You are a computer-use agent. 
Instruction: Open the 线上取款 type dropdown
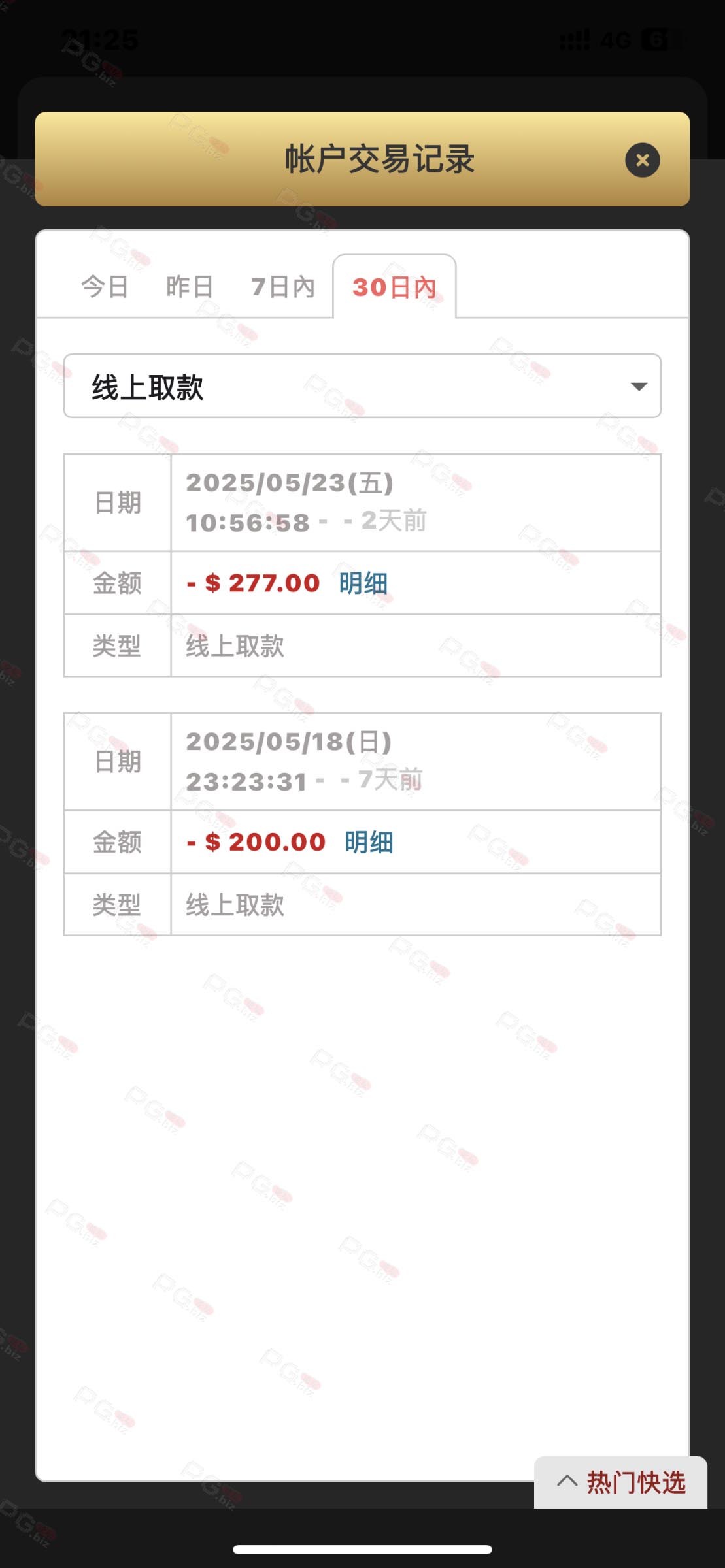[x=362, y=386]
